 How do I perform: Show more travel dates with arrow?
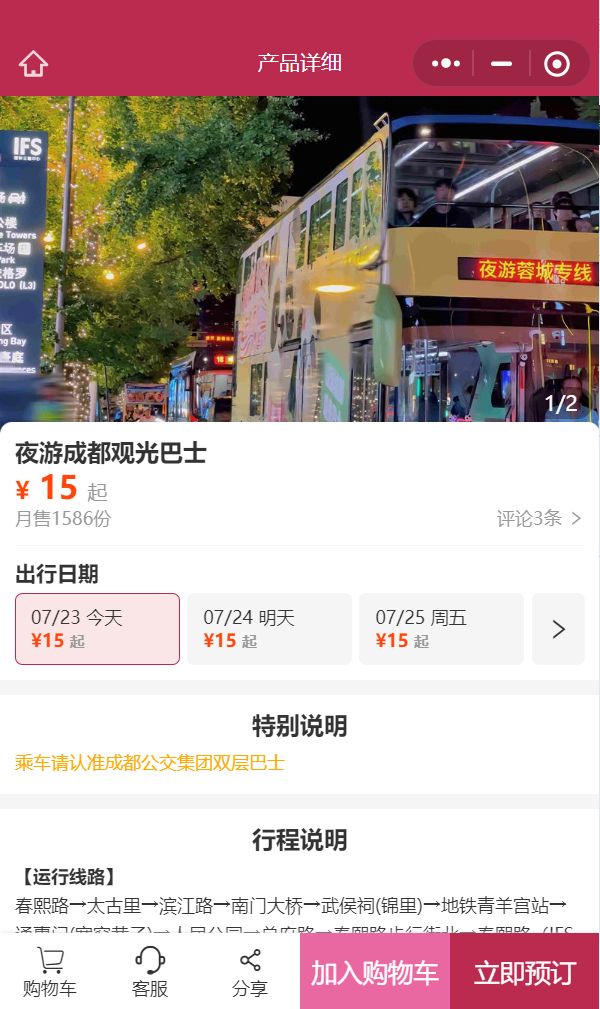pos(558,629)
